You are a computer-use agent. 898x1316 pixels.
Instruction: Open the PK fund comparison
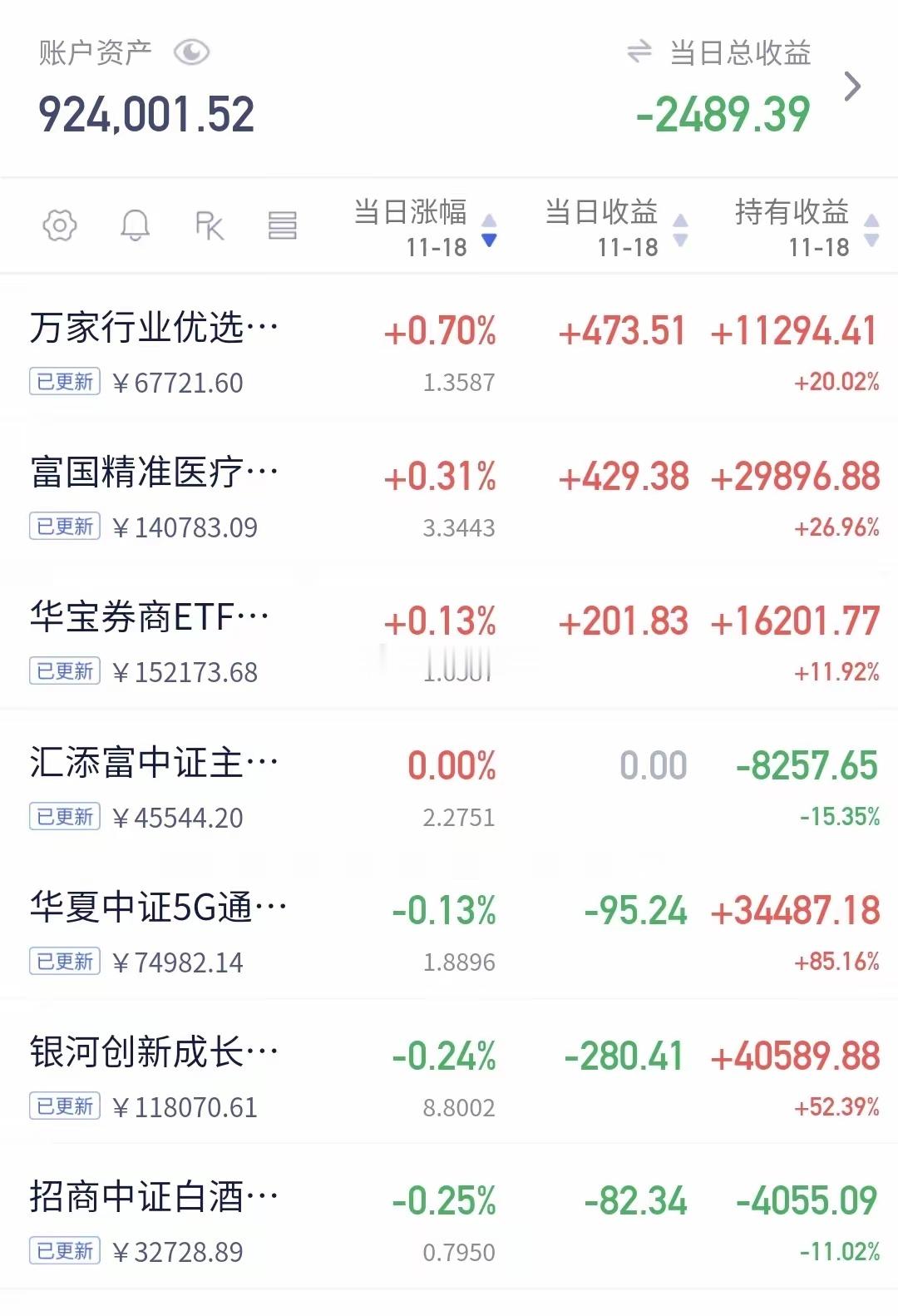210,225
